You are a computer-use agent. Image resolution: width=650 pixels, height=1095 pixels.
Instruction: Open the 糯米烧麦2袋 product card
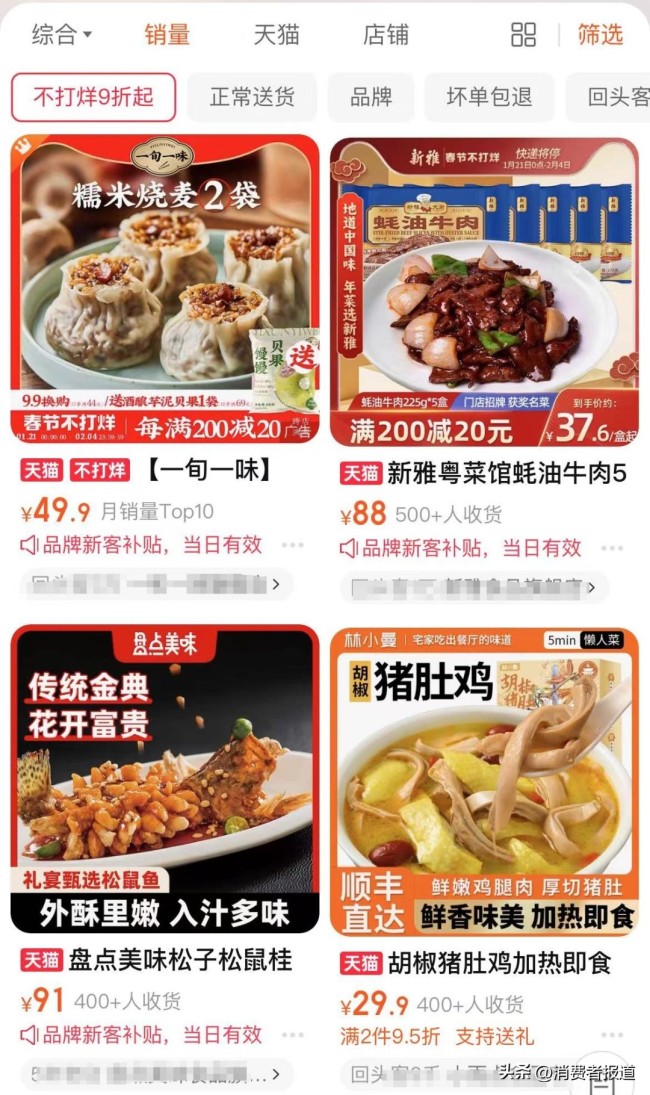point(165,290)
